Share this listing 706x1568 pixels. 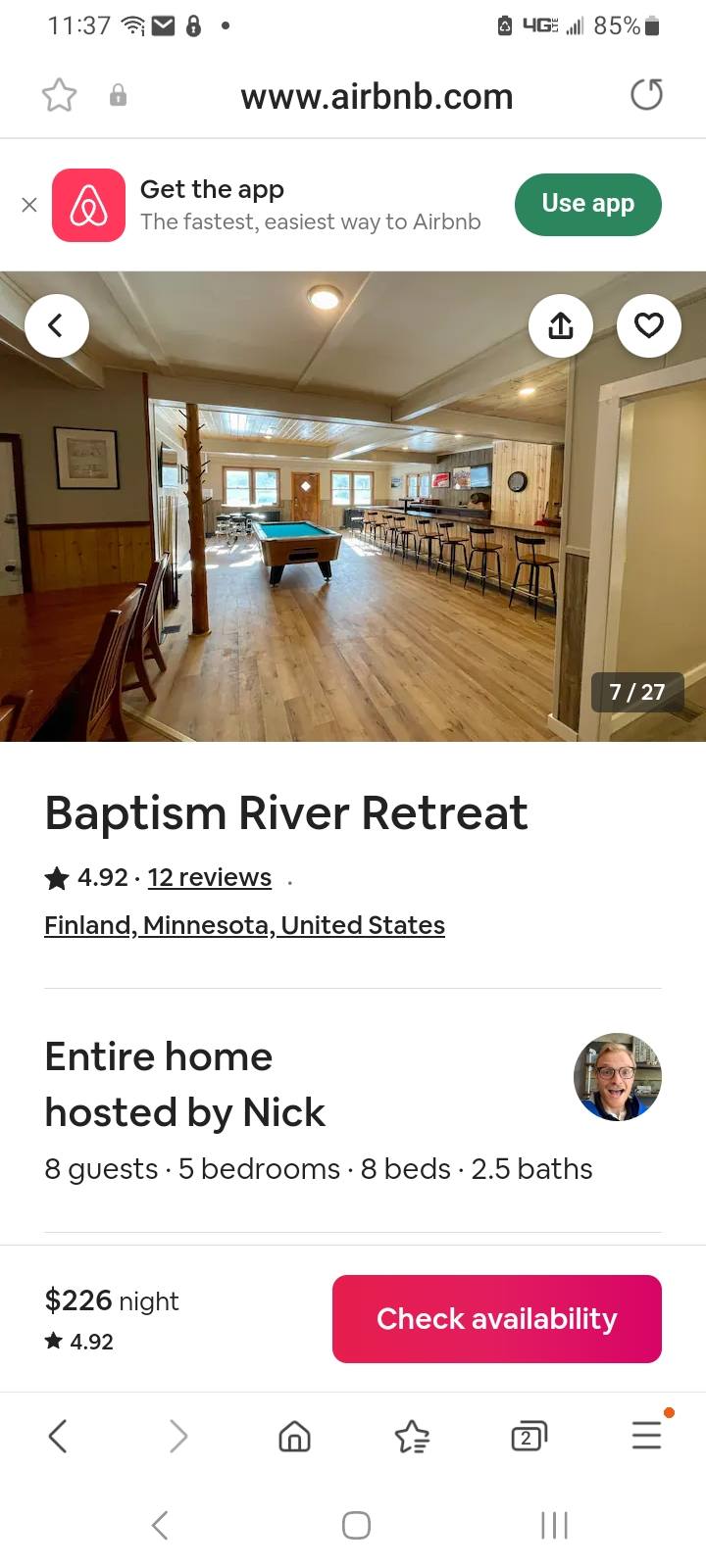[561, 325]
